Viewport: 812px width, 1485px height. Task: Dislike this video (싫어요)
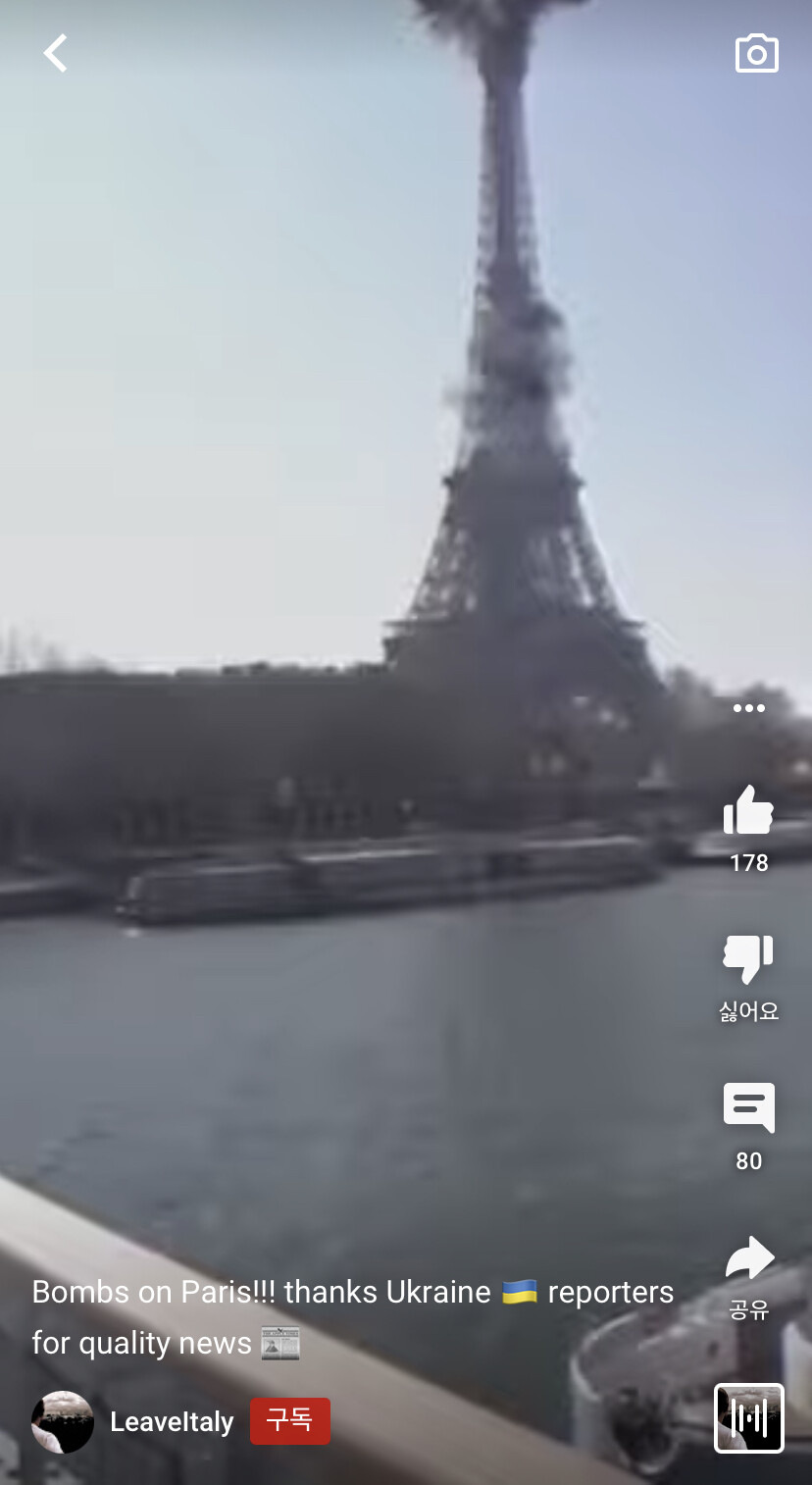(x=748, y=958)
